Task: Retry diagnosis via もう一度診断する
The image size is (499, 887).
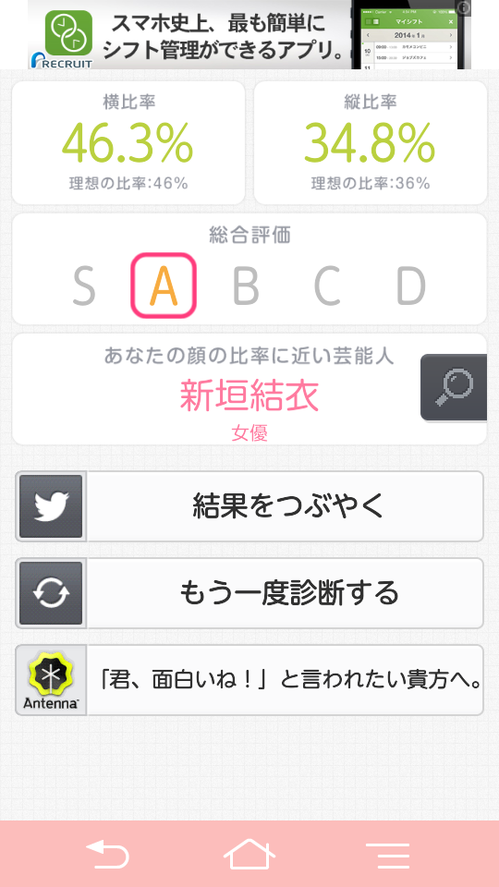Action: pyautogui.click(x=250, y=593)
